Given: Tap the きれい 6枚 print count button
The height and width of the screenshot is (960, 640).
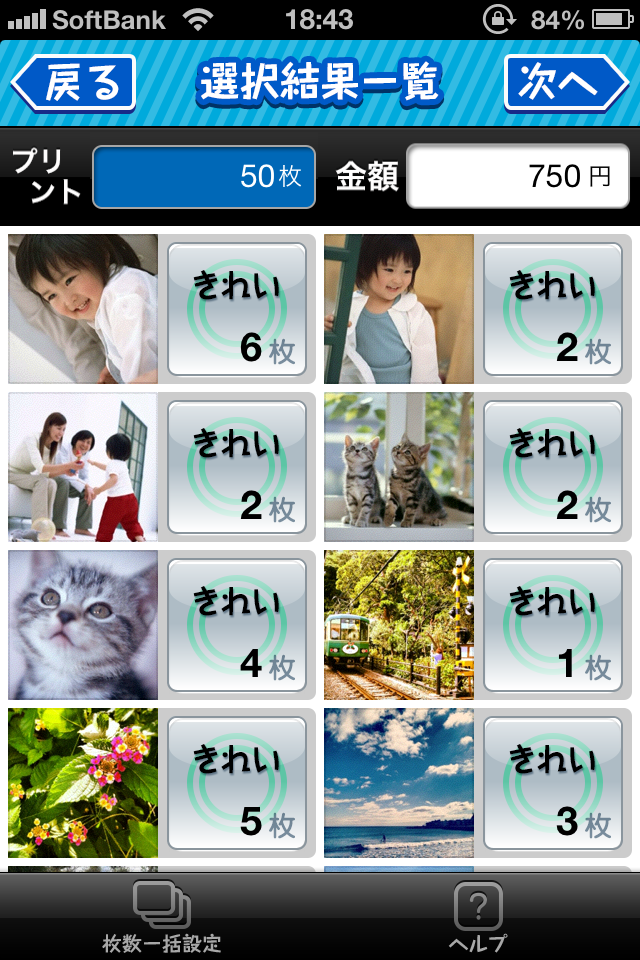Looking at the screenshot, I should [x=237, y=309].
